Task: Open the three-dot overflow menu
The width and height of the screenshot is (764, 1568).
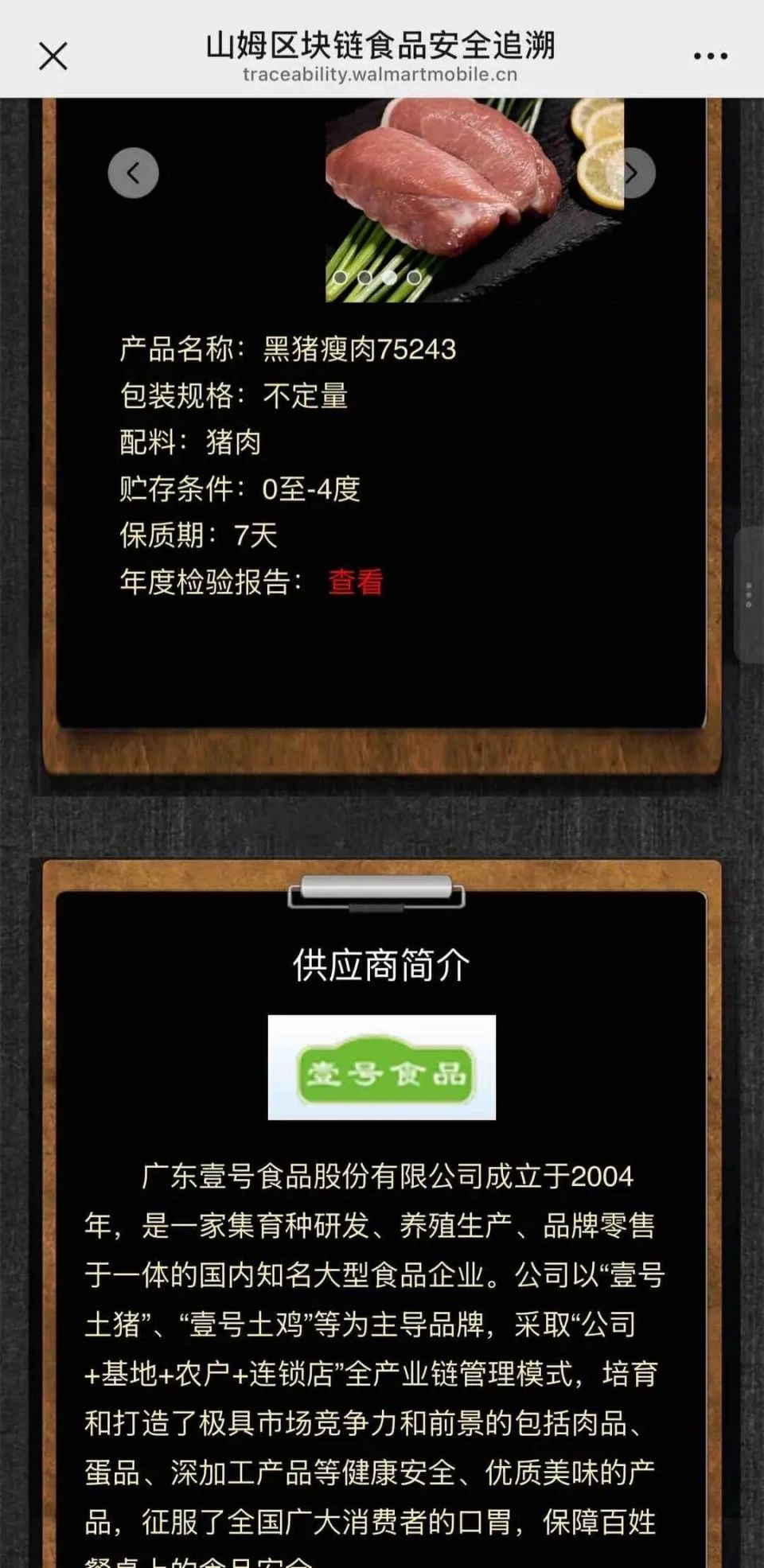Action: [x=710, y=56]
